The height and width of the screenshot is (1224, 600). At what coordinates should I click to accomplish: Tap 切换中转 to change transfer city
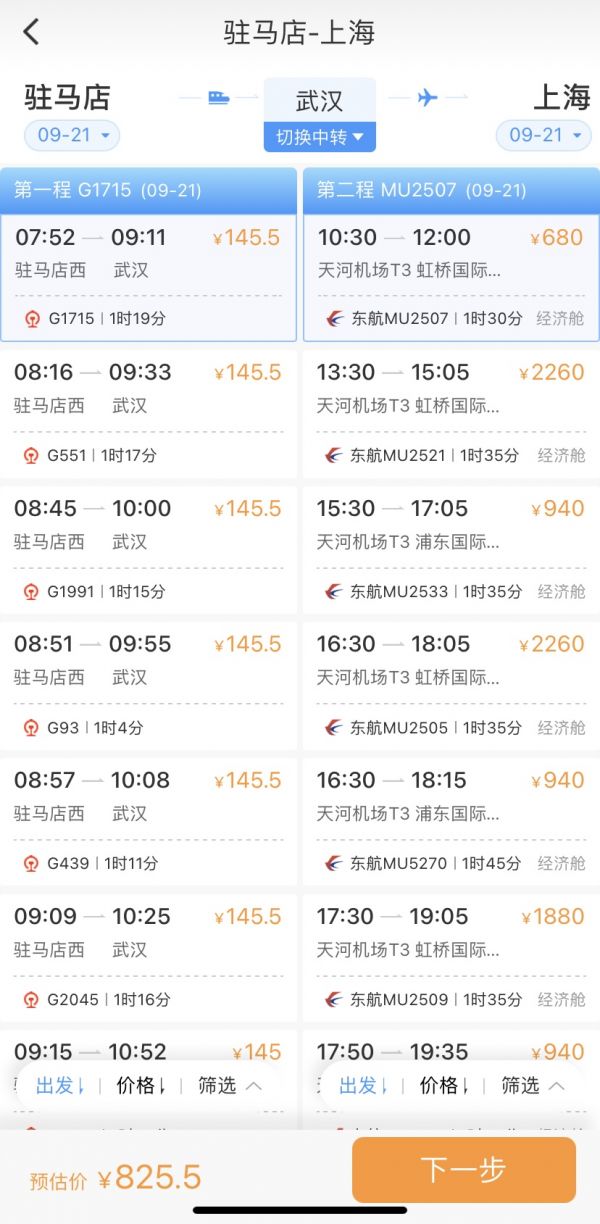pyautogui.click(x=320, y=137)
